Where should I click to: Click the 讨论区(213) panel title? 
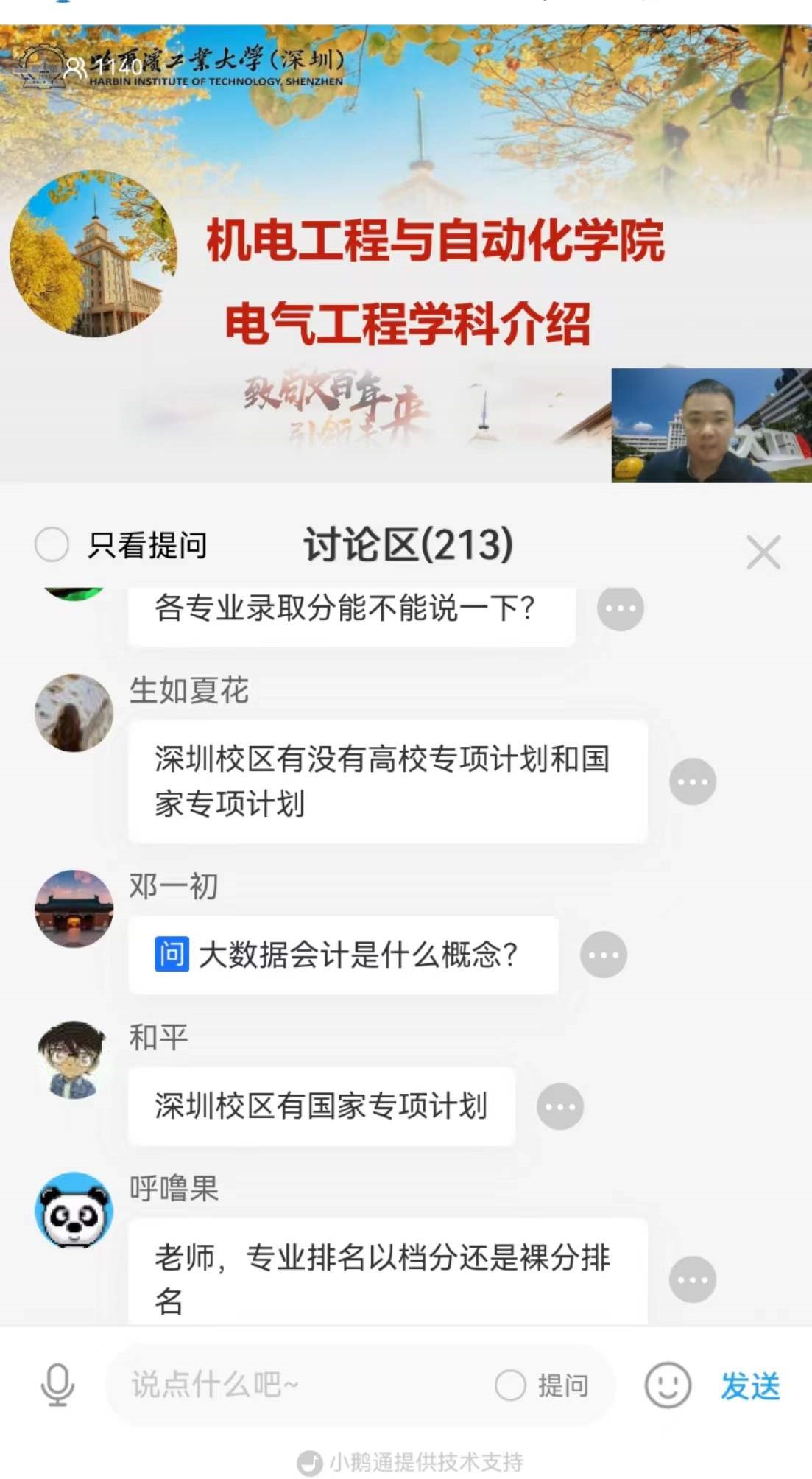point(406,545)
